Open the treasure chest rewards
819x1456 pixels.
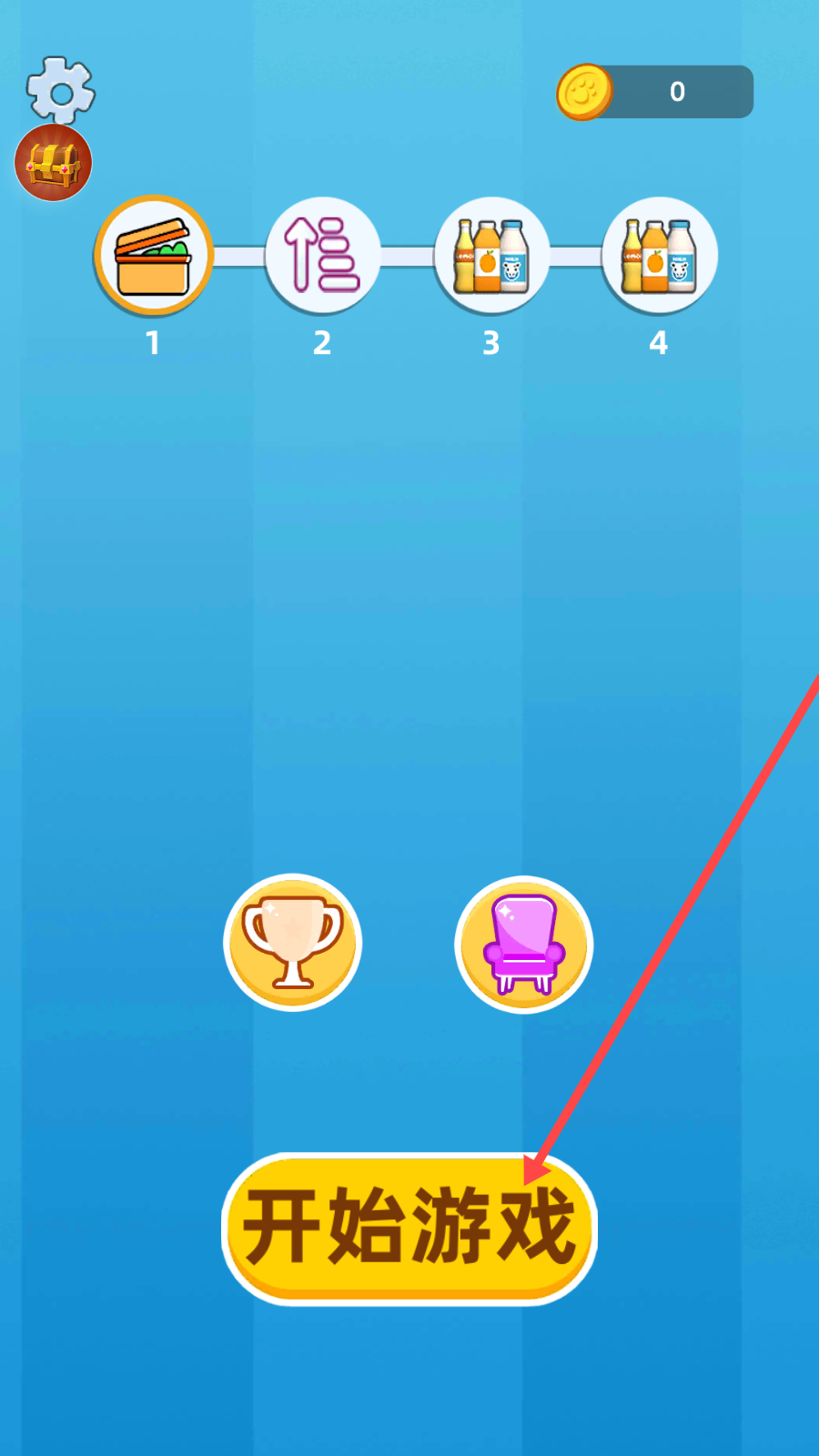point(54,163)
